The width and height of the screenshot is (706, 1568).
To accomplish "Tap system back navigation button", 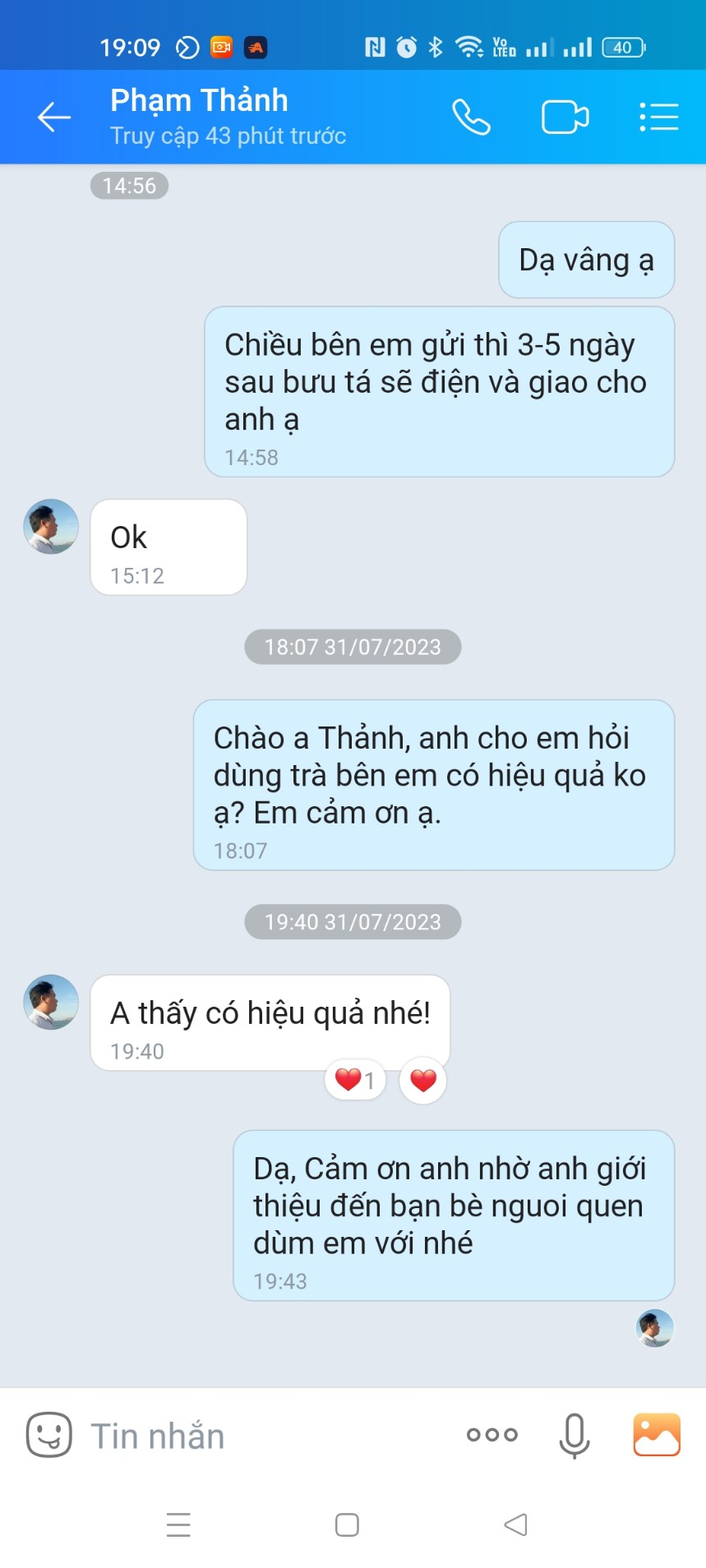I will (x=515, y=1525).
